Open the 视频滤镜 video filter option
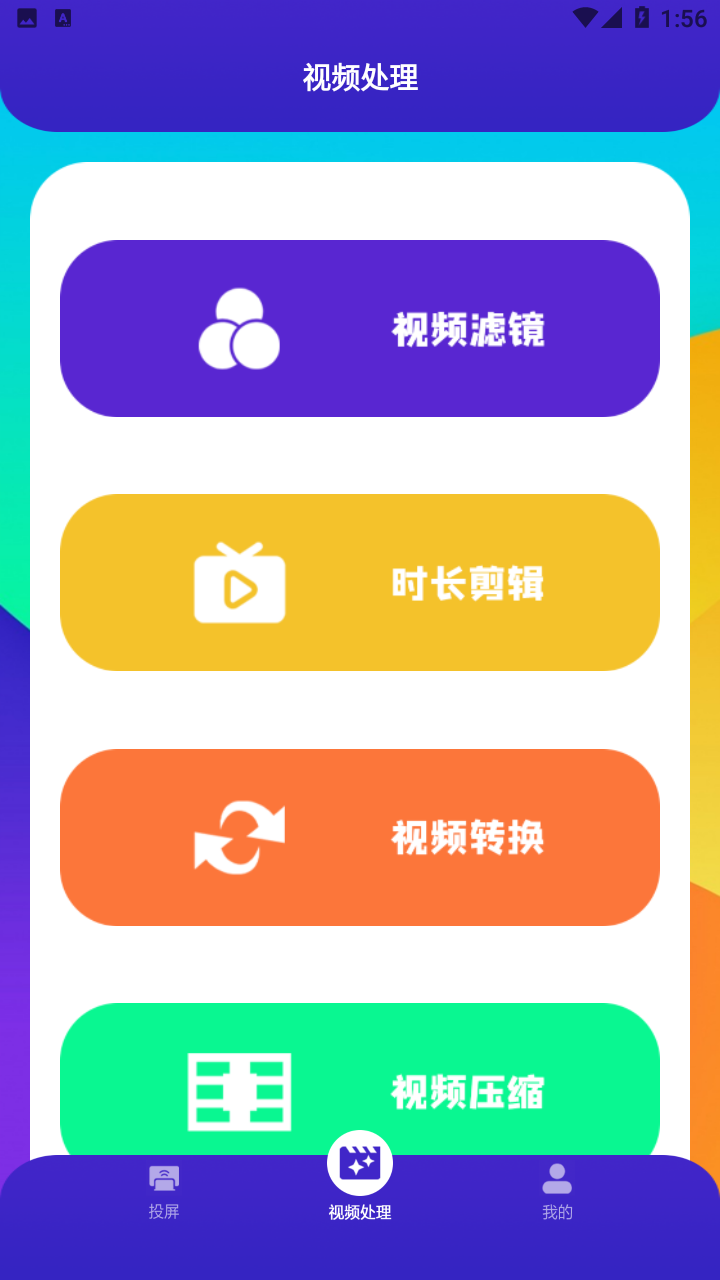 [x=360, y=328]
